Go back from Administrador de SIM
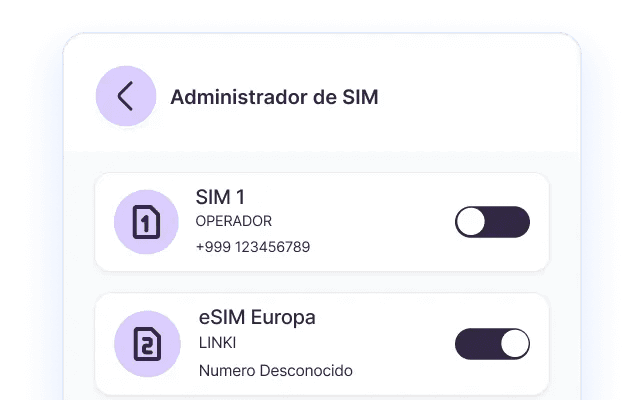This screenshot has width=644, height=400. pos(126,96)
